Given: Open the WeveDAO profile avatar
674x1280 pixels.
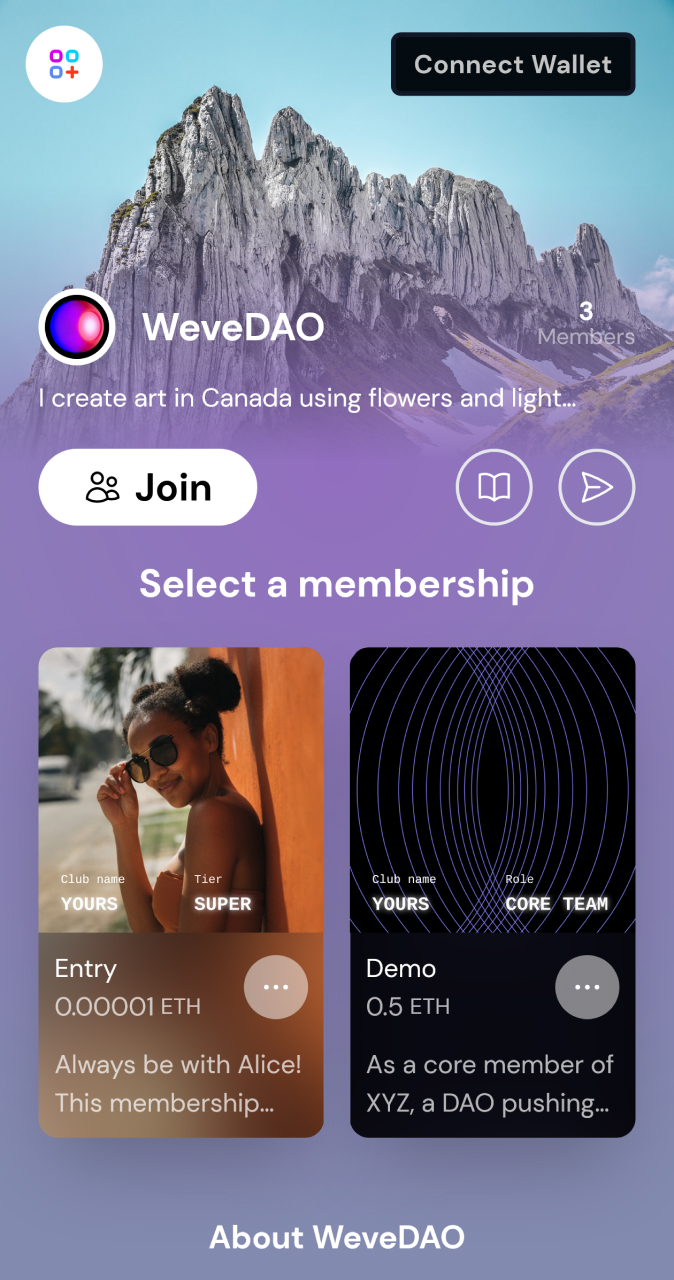Looking at the screenshot, I should [x=78, y=327].
